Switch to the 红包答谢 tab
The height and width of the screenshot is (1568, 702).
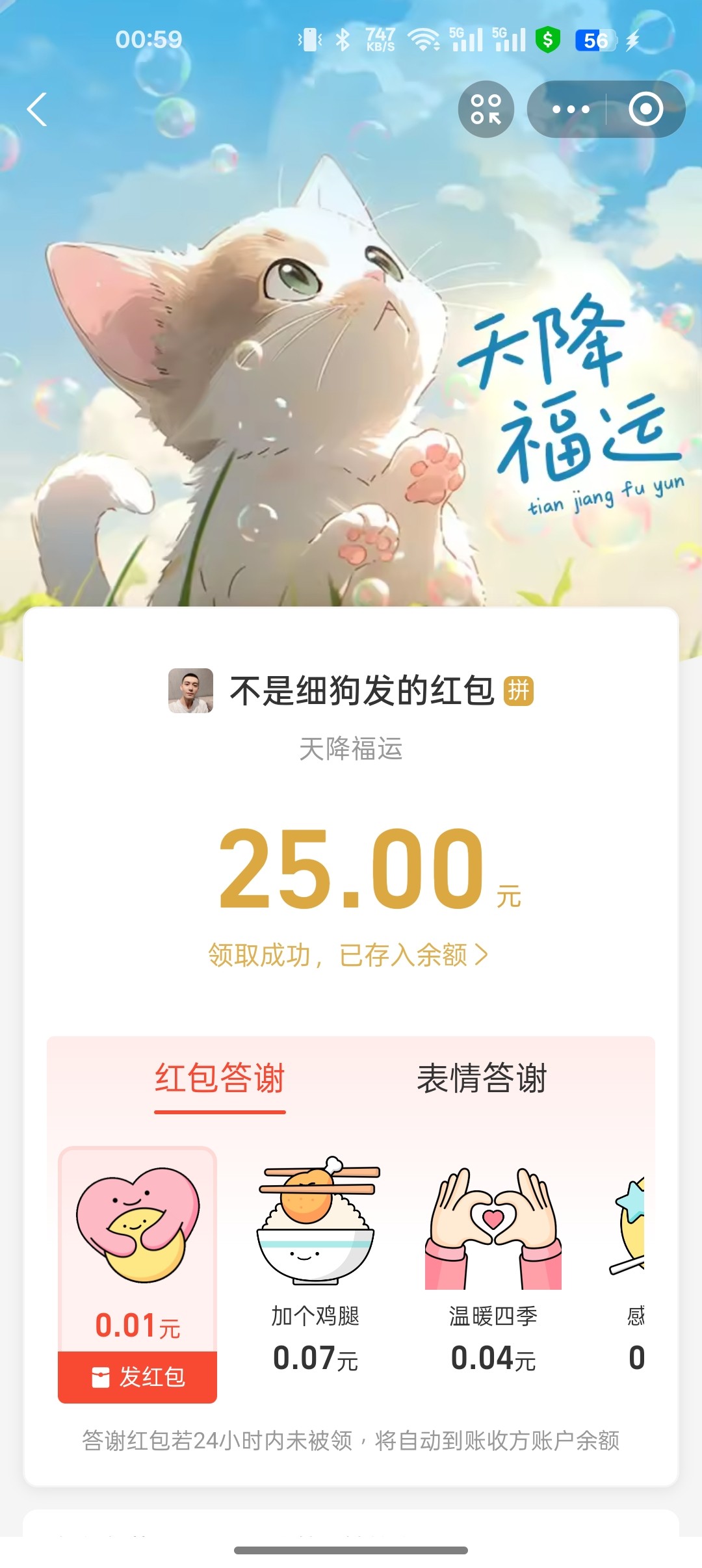[x=220, y=1078]
